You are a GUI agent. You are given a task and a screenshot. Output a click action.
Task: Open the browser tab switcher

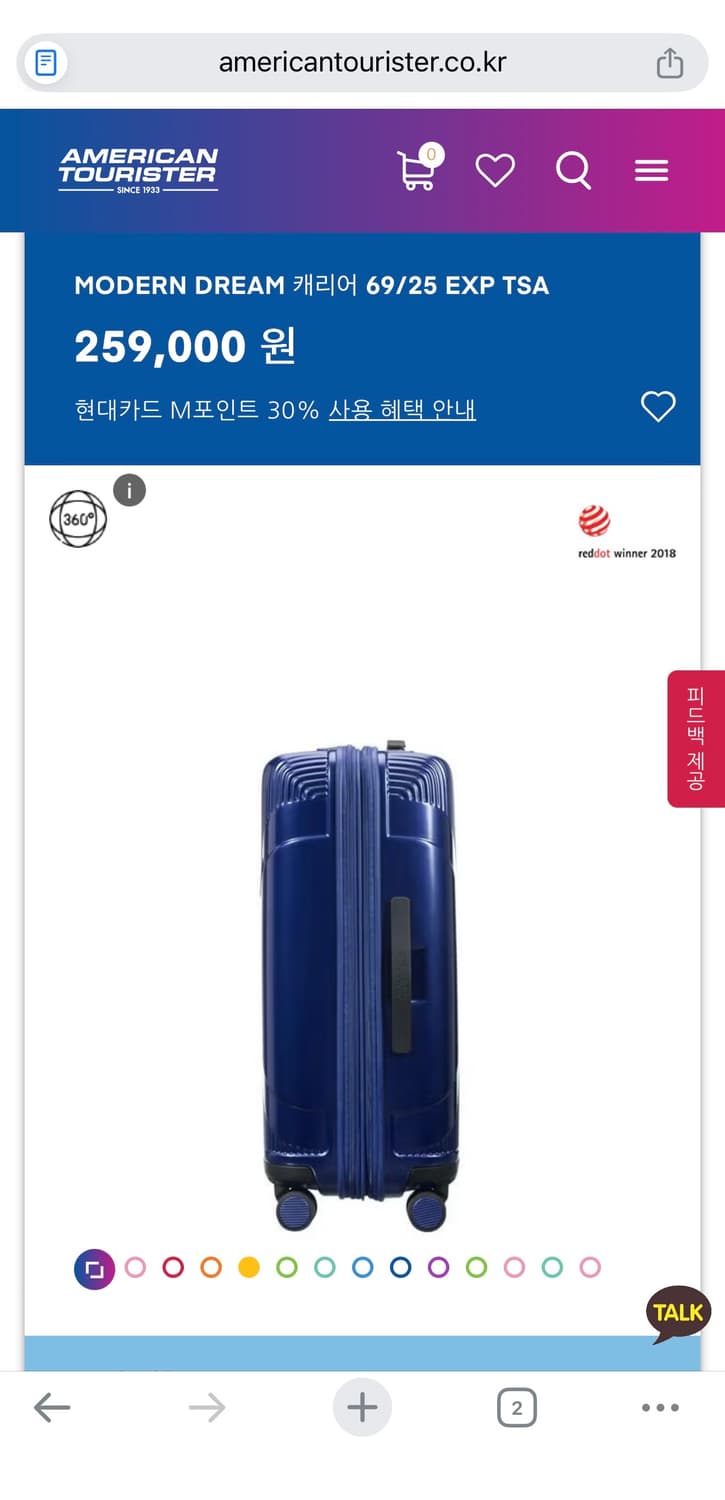click(517, 1407)
